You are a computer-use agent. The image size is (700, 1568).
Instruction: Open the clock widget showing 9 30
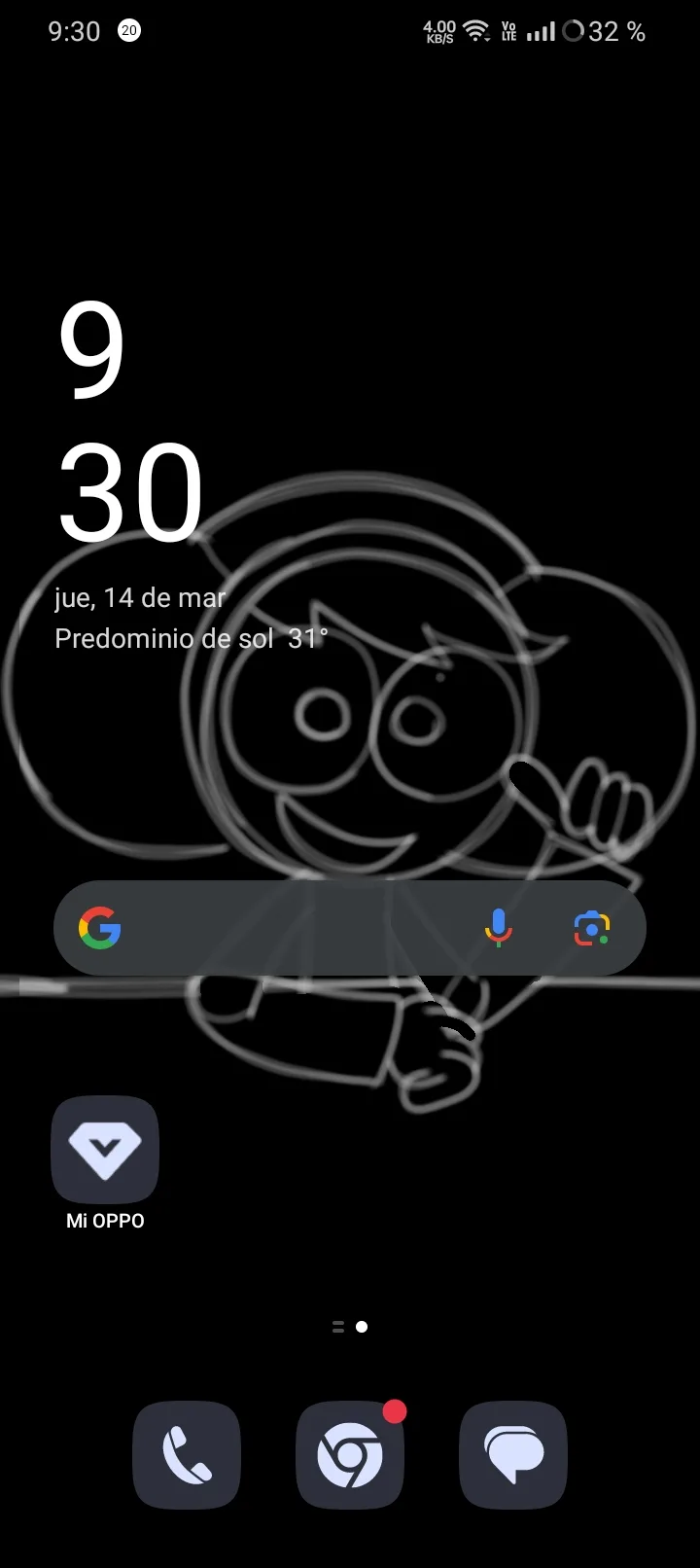pos(130,422)
